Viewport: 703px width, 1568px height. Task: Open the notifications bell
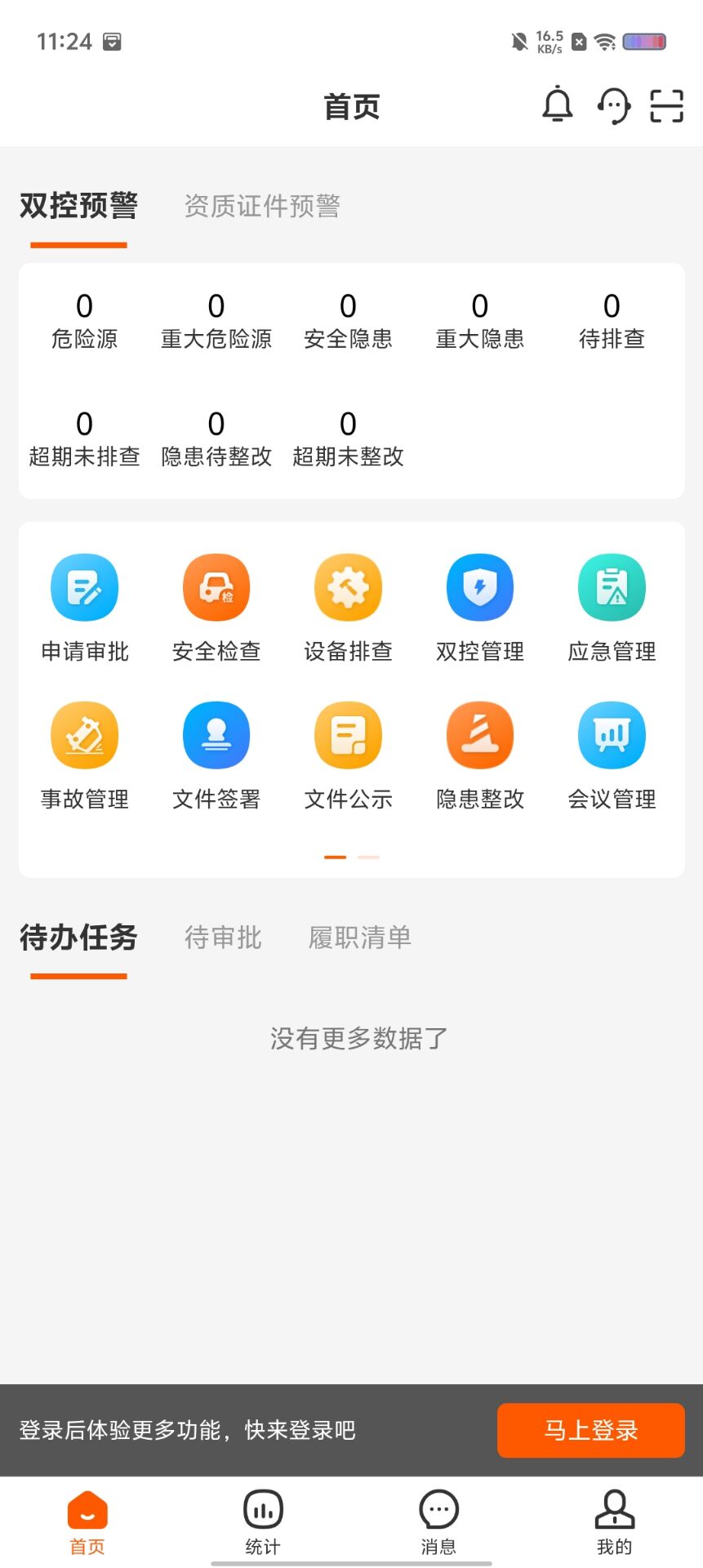pyautogui.click(x=558, y=105)
